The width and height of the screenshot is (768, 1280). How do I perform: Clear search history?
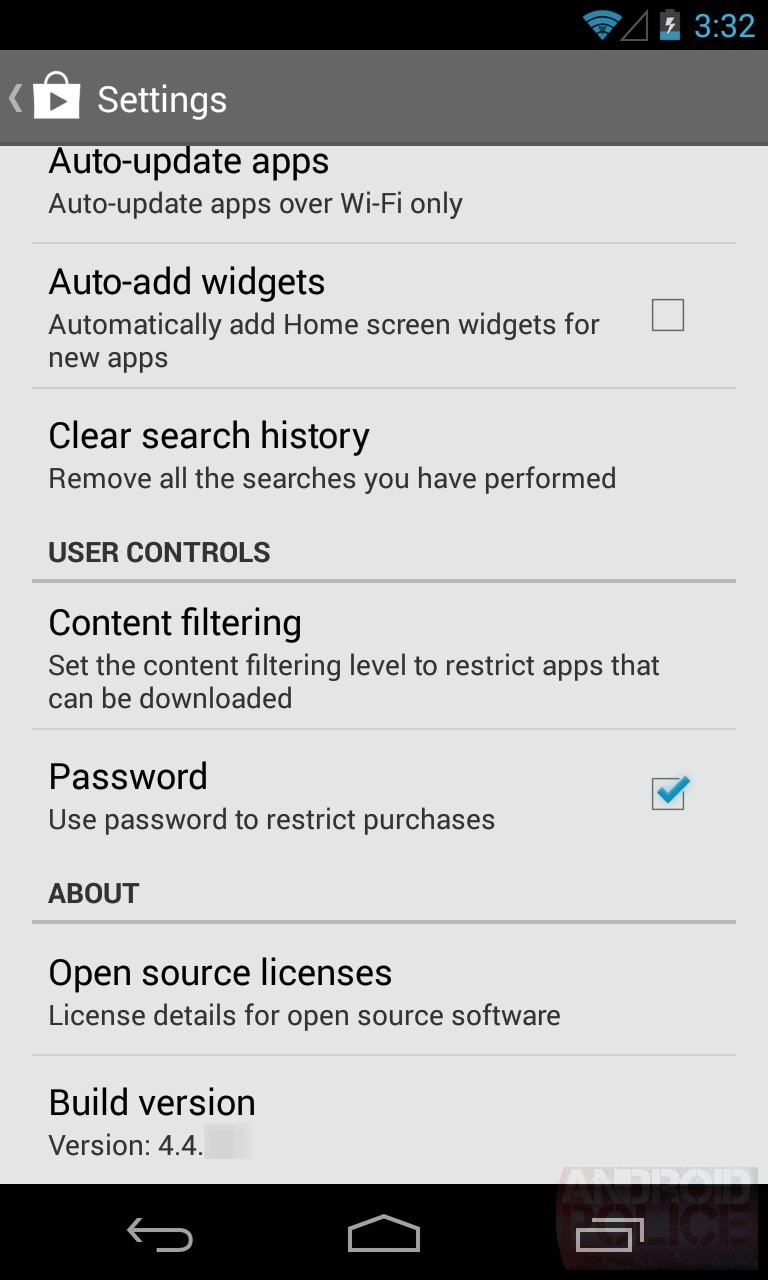click(383, 455)
